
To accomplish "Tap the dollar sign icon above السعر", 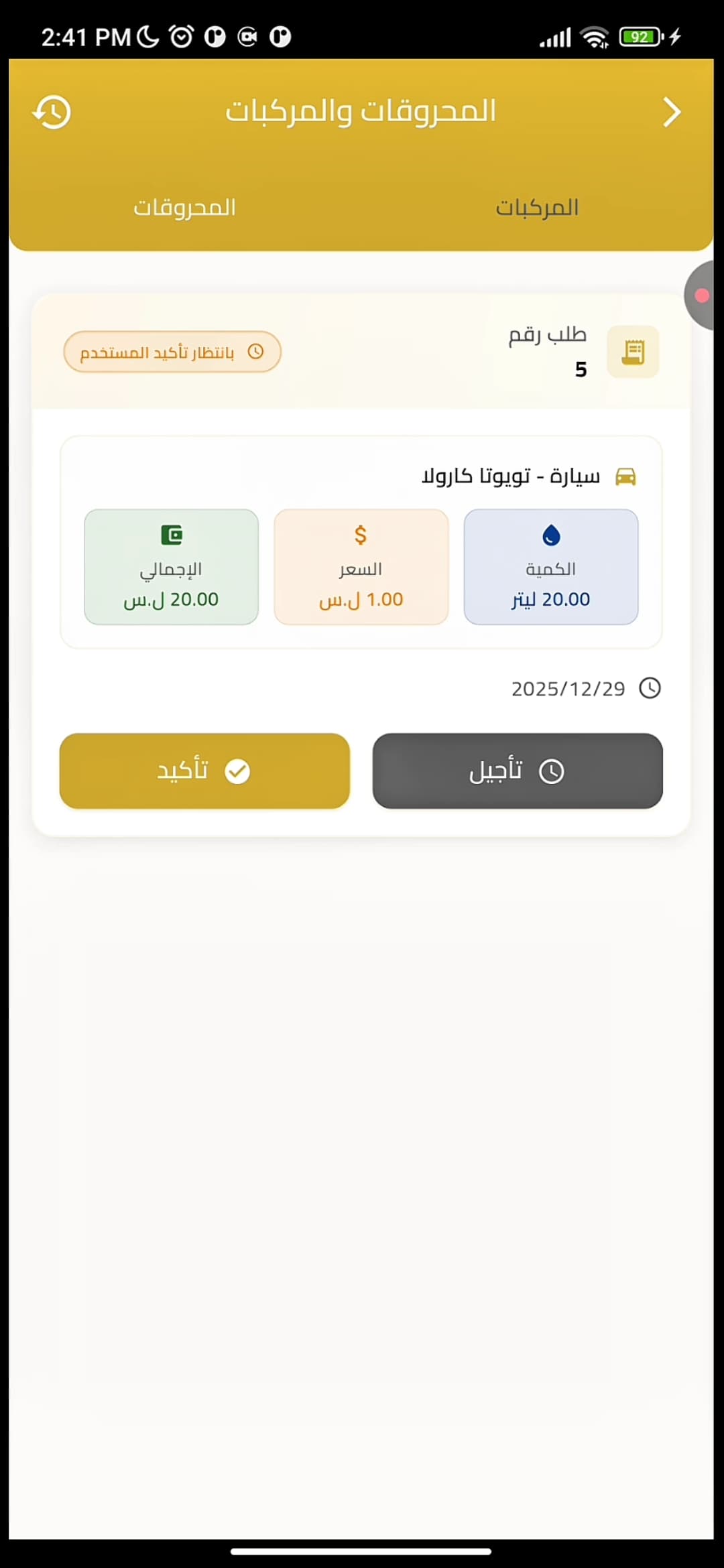I will tap(361, 535).
